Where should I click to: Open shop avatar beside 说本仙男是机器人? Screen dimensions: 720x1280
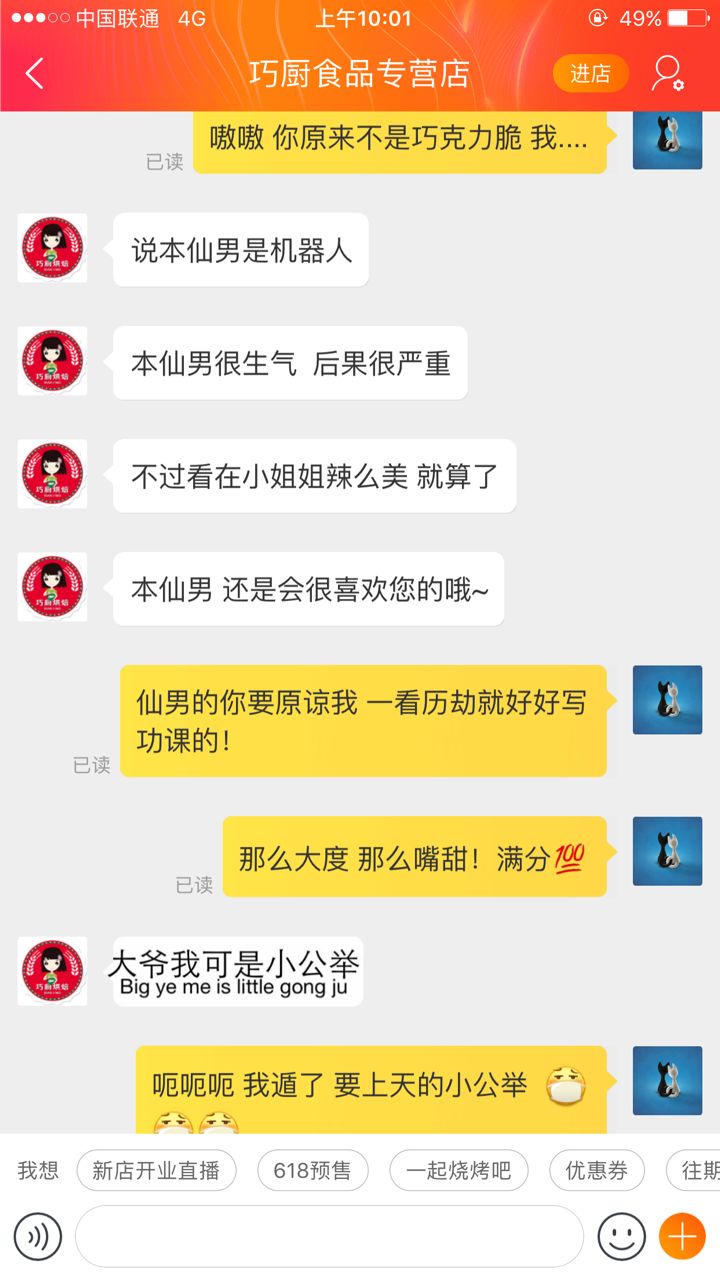[52, 248]
